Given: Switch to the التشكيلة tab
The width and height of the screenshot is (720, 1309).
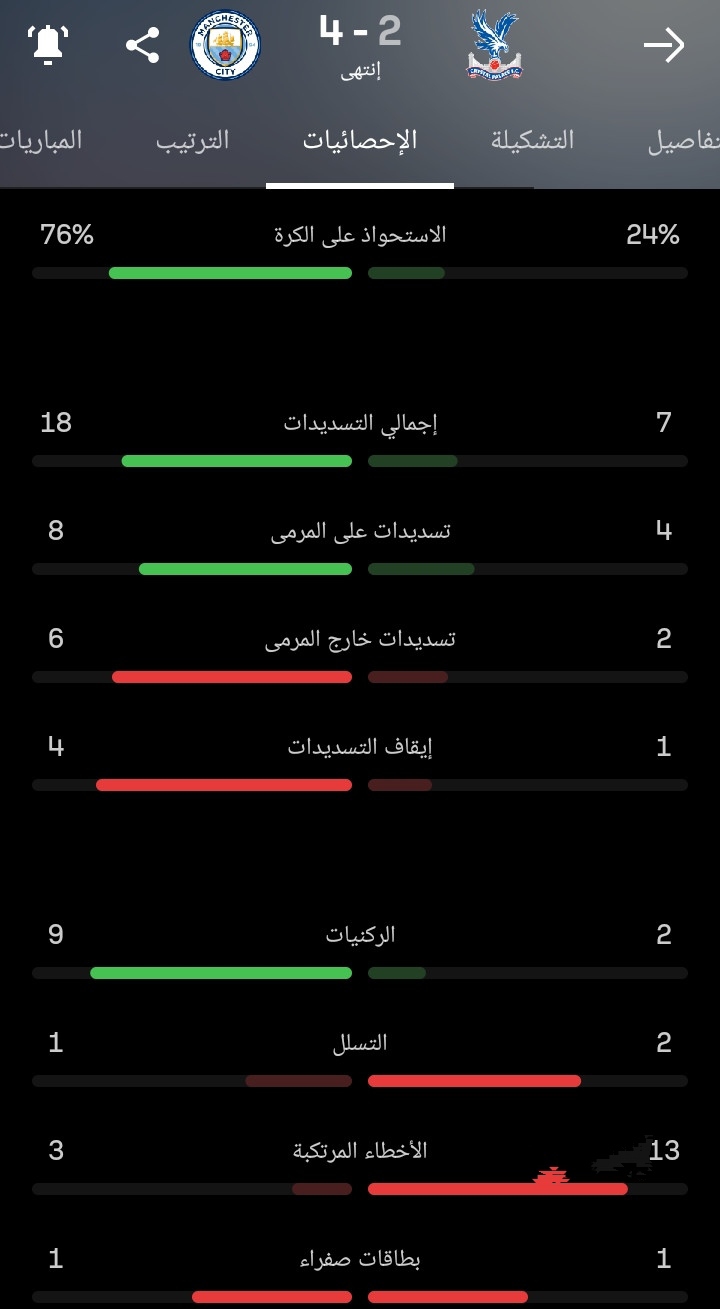Looking at the screenshot, I should coord(533,140).
